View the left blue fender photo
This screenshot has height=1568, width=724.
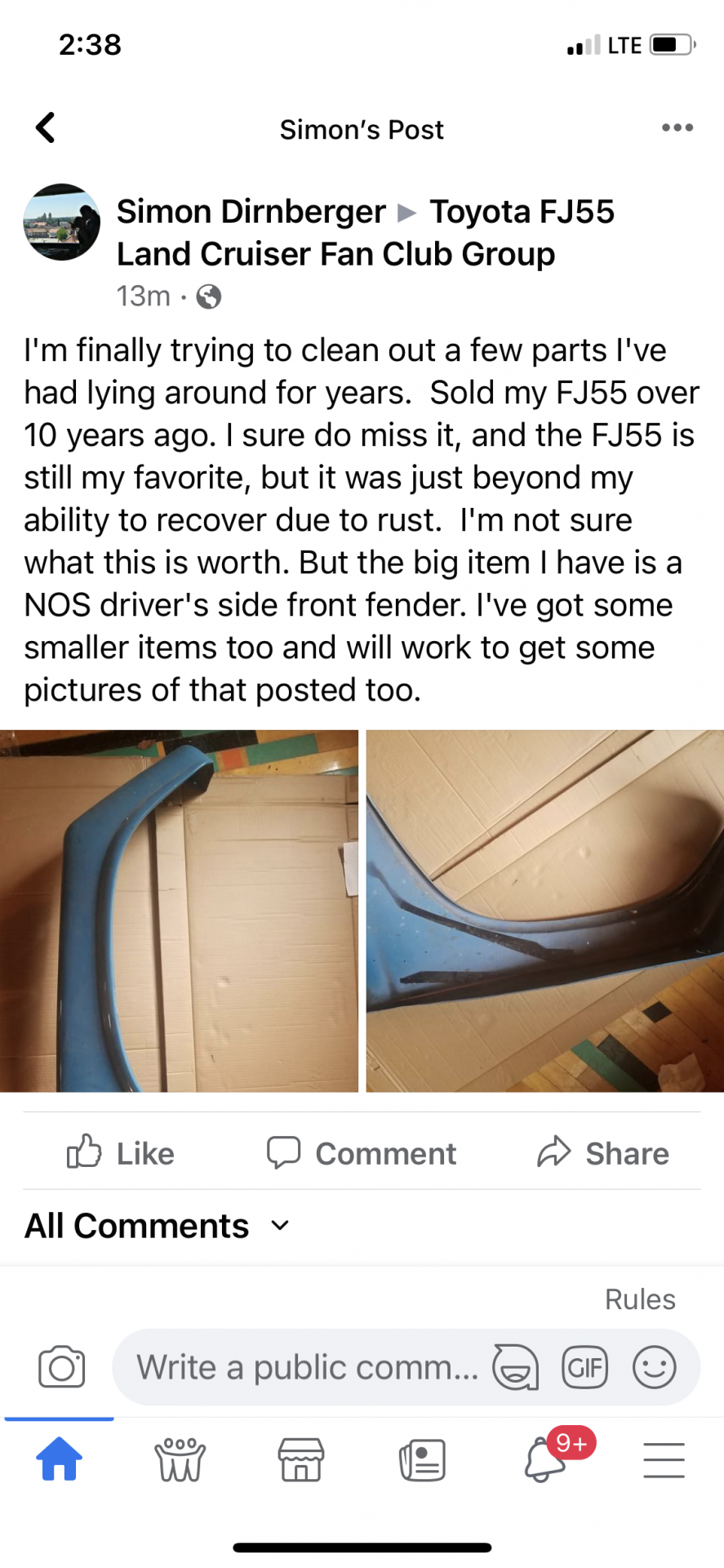[x=179, y=911]
